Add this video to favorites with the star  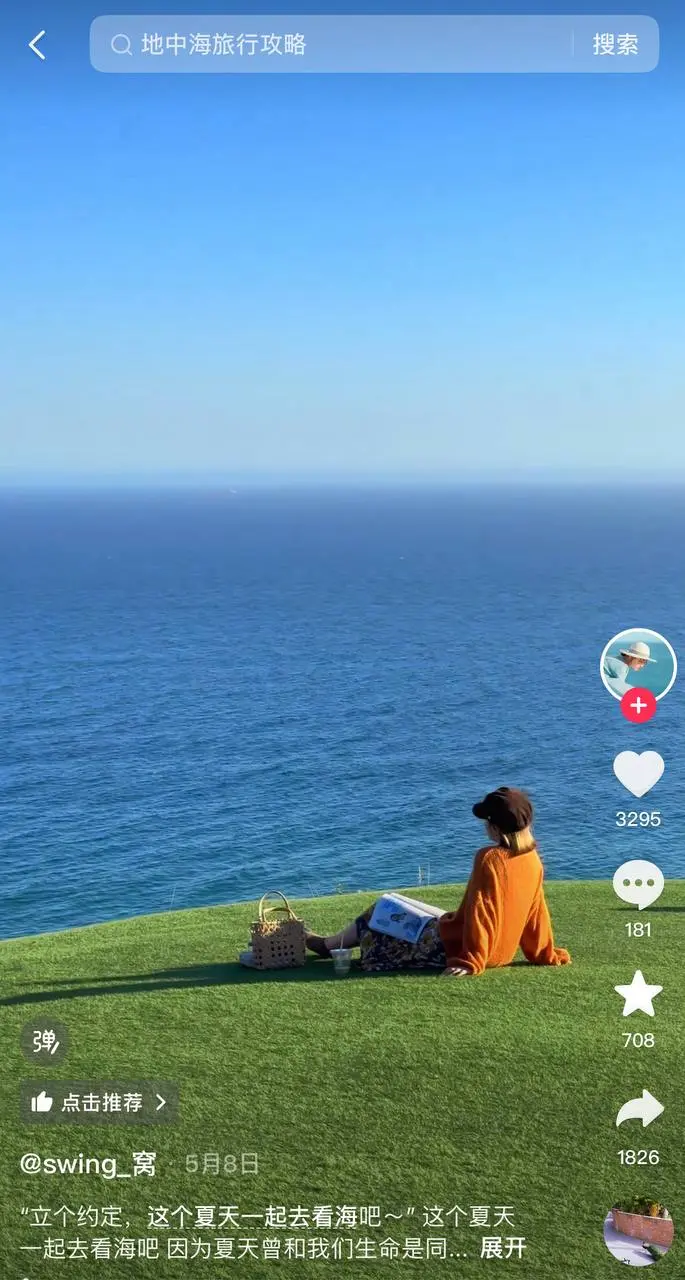point(638,995)
